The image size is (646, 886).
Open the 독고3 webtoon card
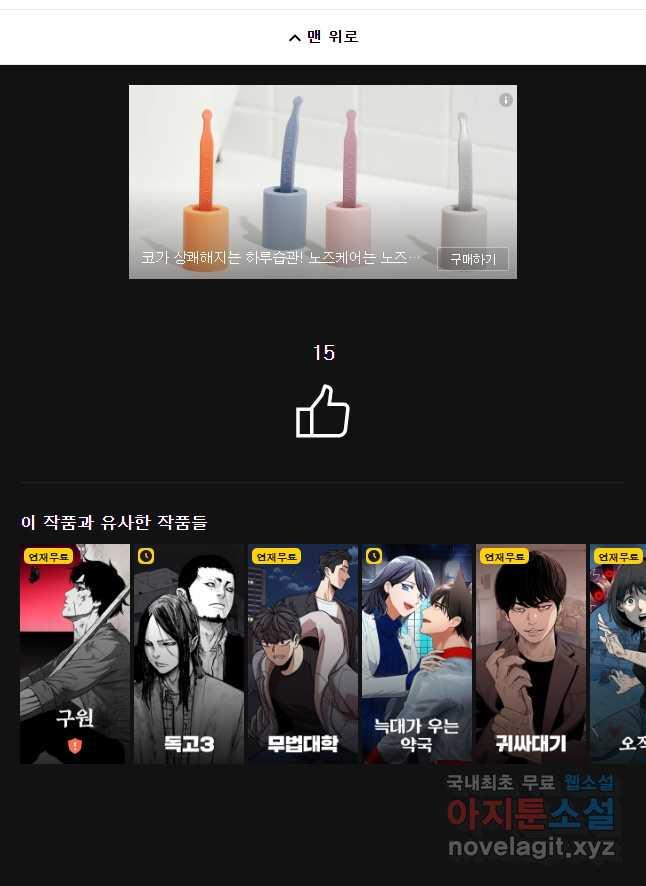189,654
